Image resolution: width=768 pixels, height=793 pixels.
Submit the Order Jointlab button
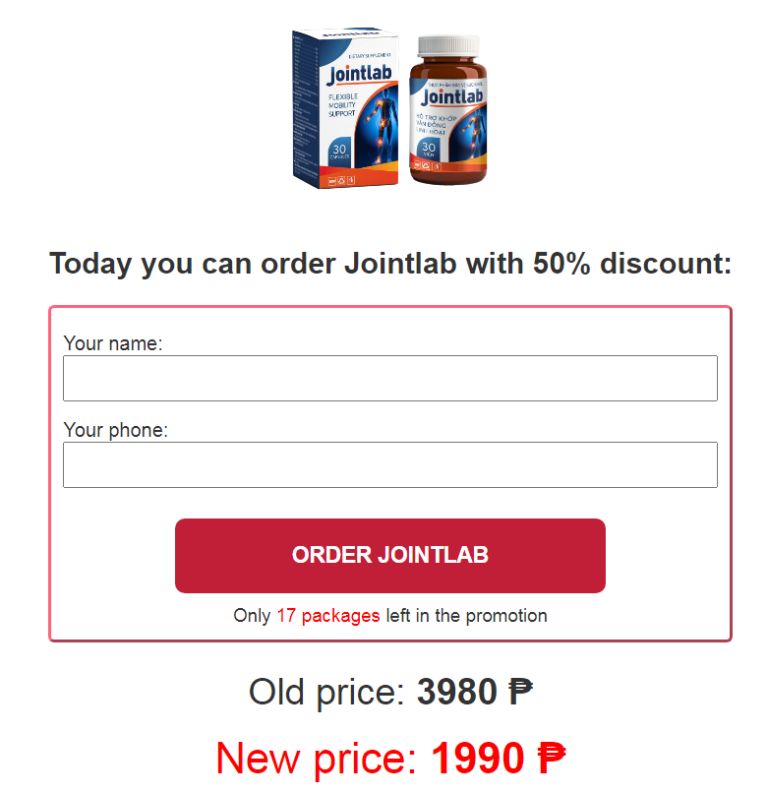click(x=390, y=555)
